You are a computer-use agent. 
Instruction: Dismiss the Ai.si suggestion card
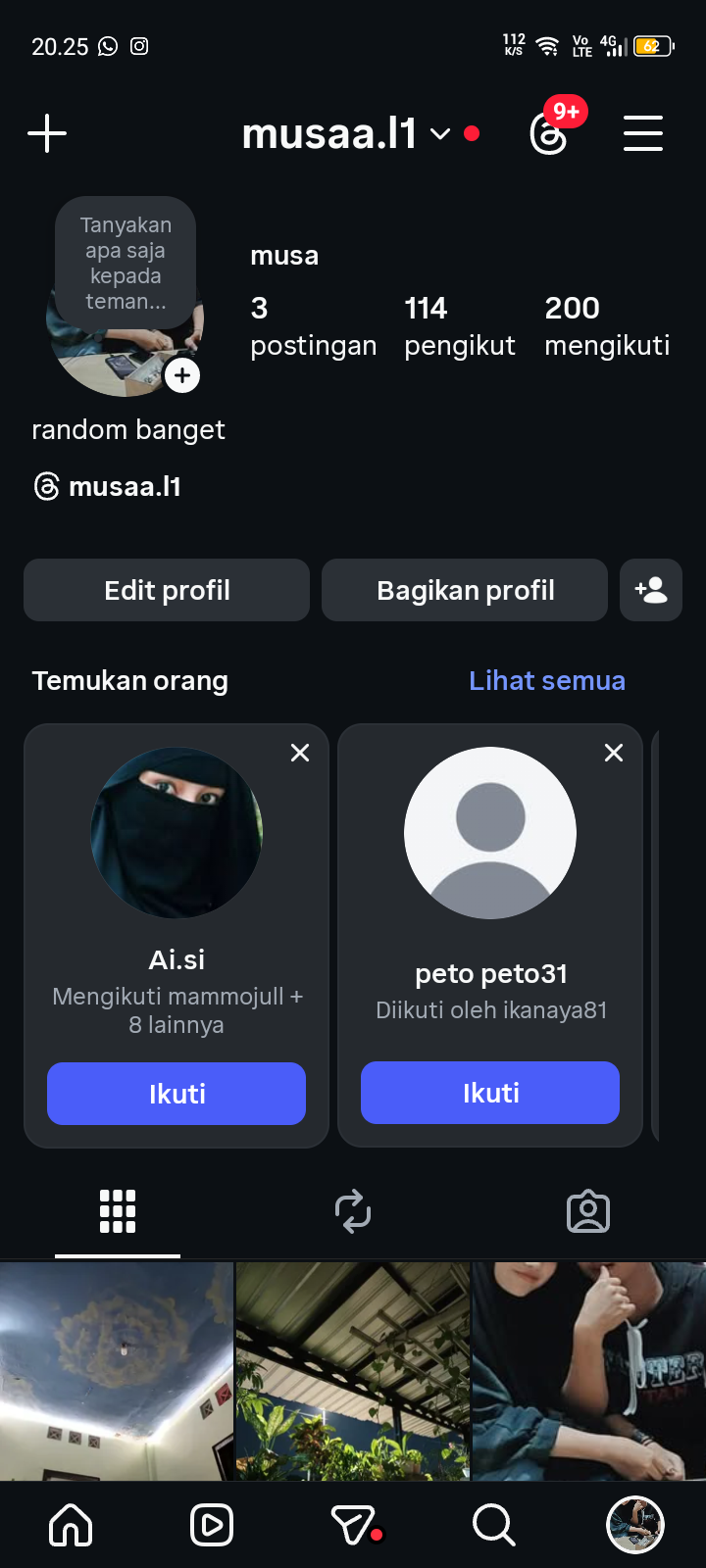[300, 753]
